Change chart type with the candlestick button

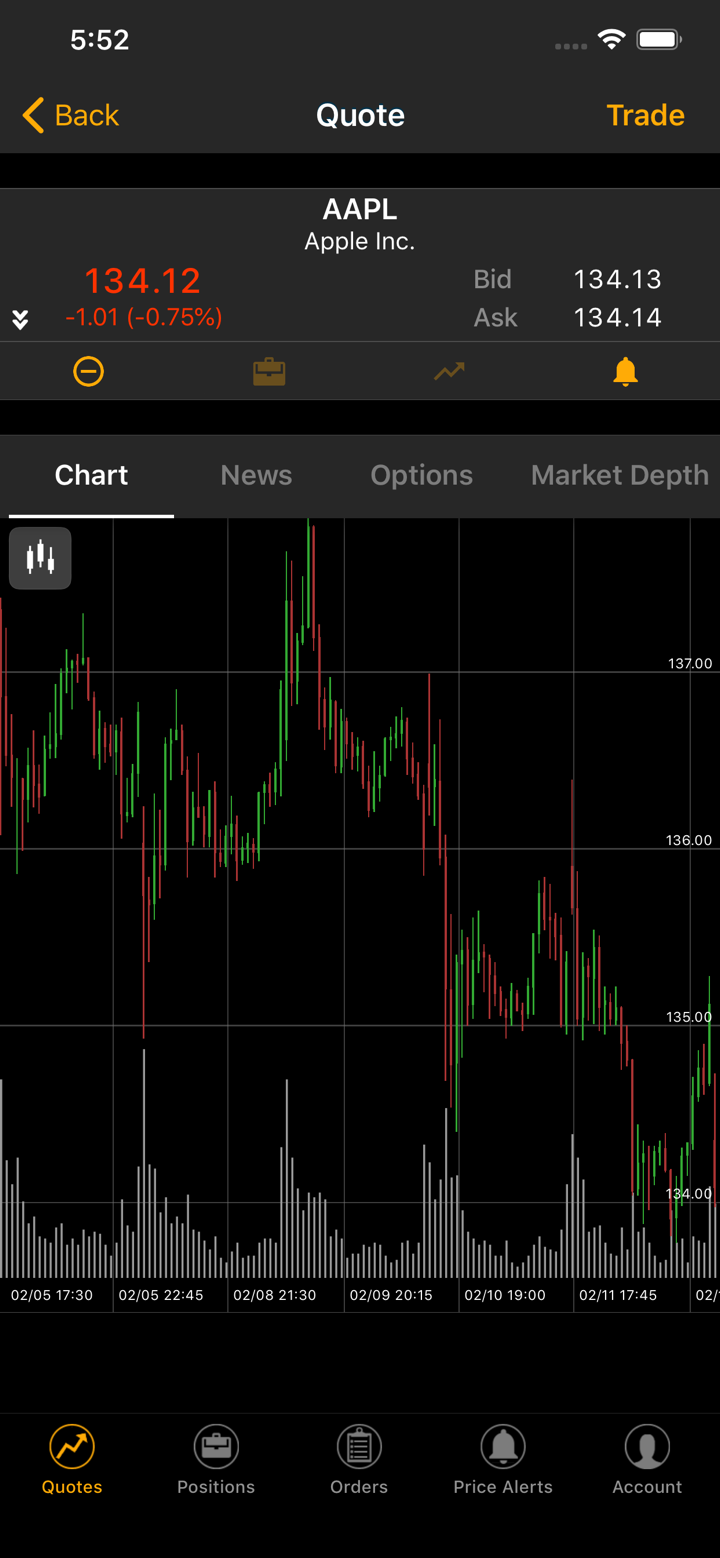40,558
